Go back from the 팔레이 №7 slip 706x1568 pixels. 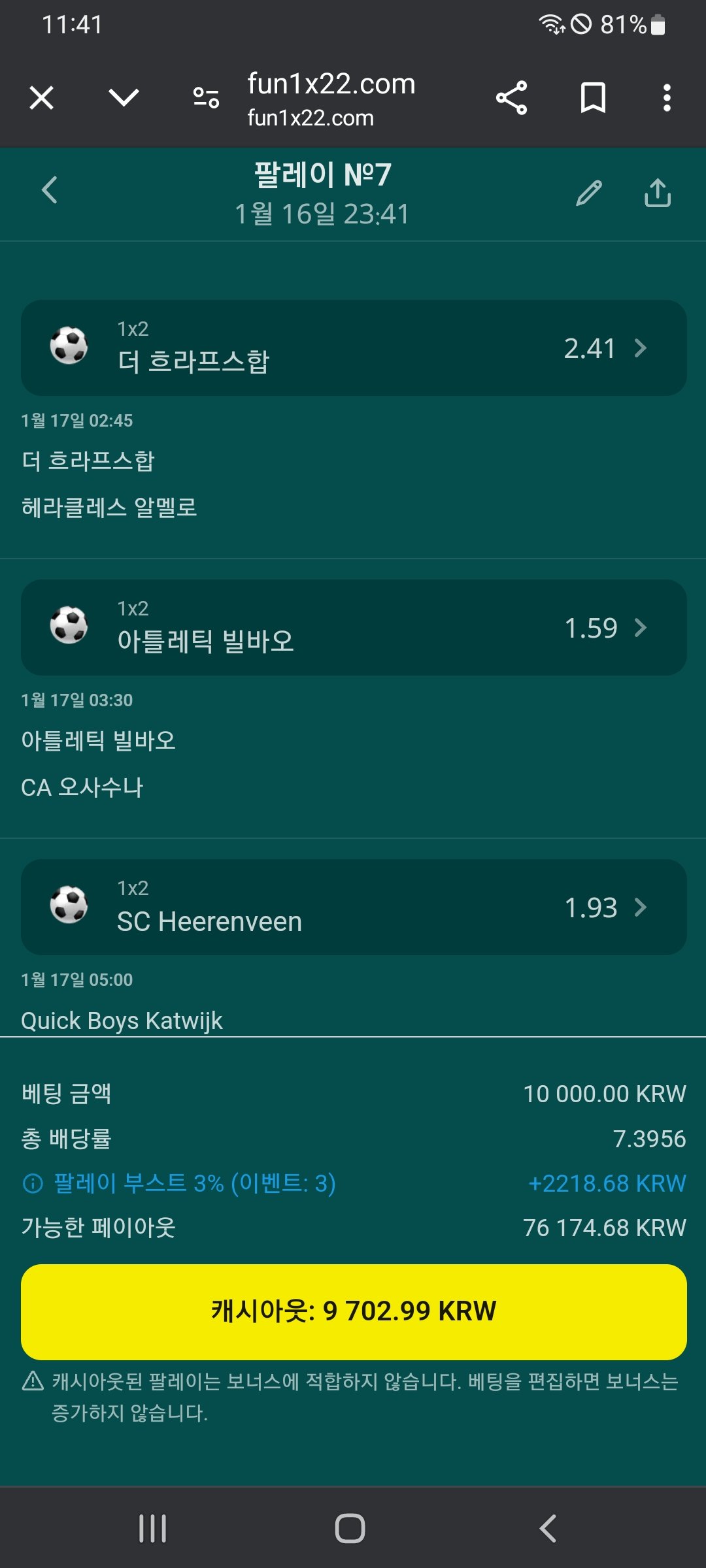point(50,191)
